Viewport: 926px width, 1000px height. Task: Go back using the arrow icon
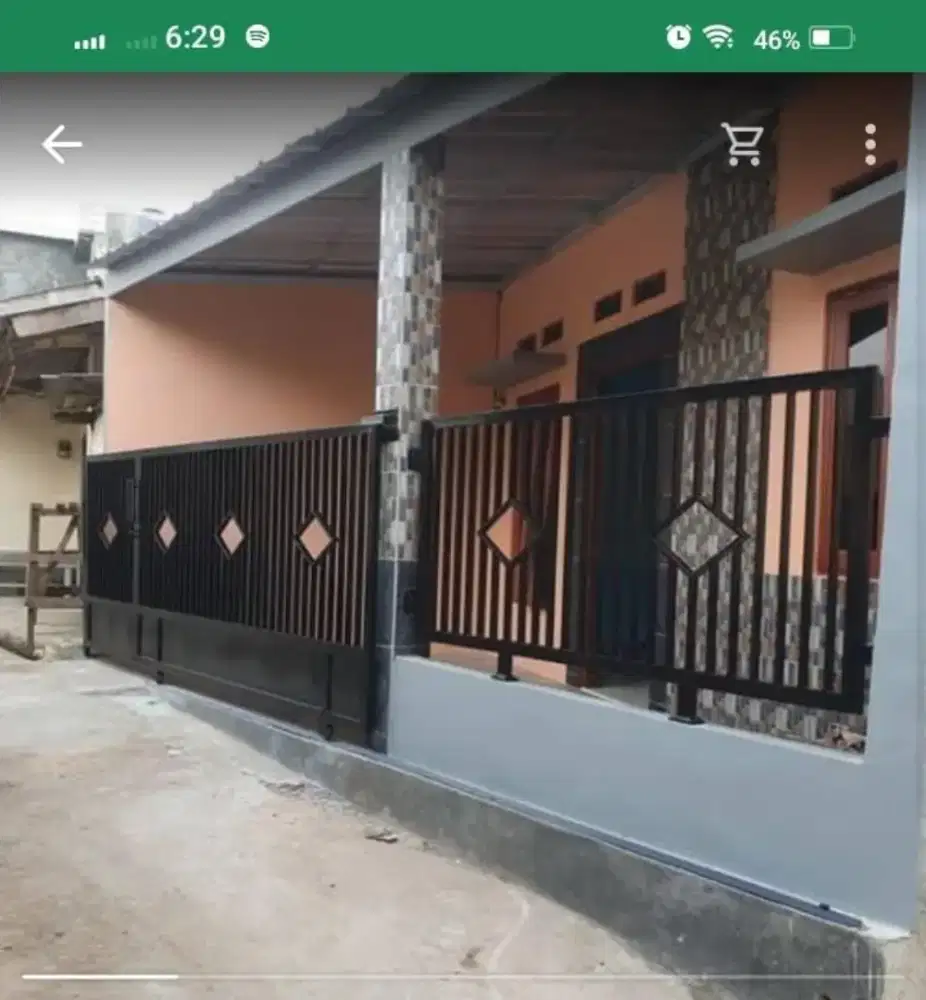click(61, 145)
